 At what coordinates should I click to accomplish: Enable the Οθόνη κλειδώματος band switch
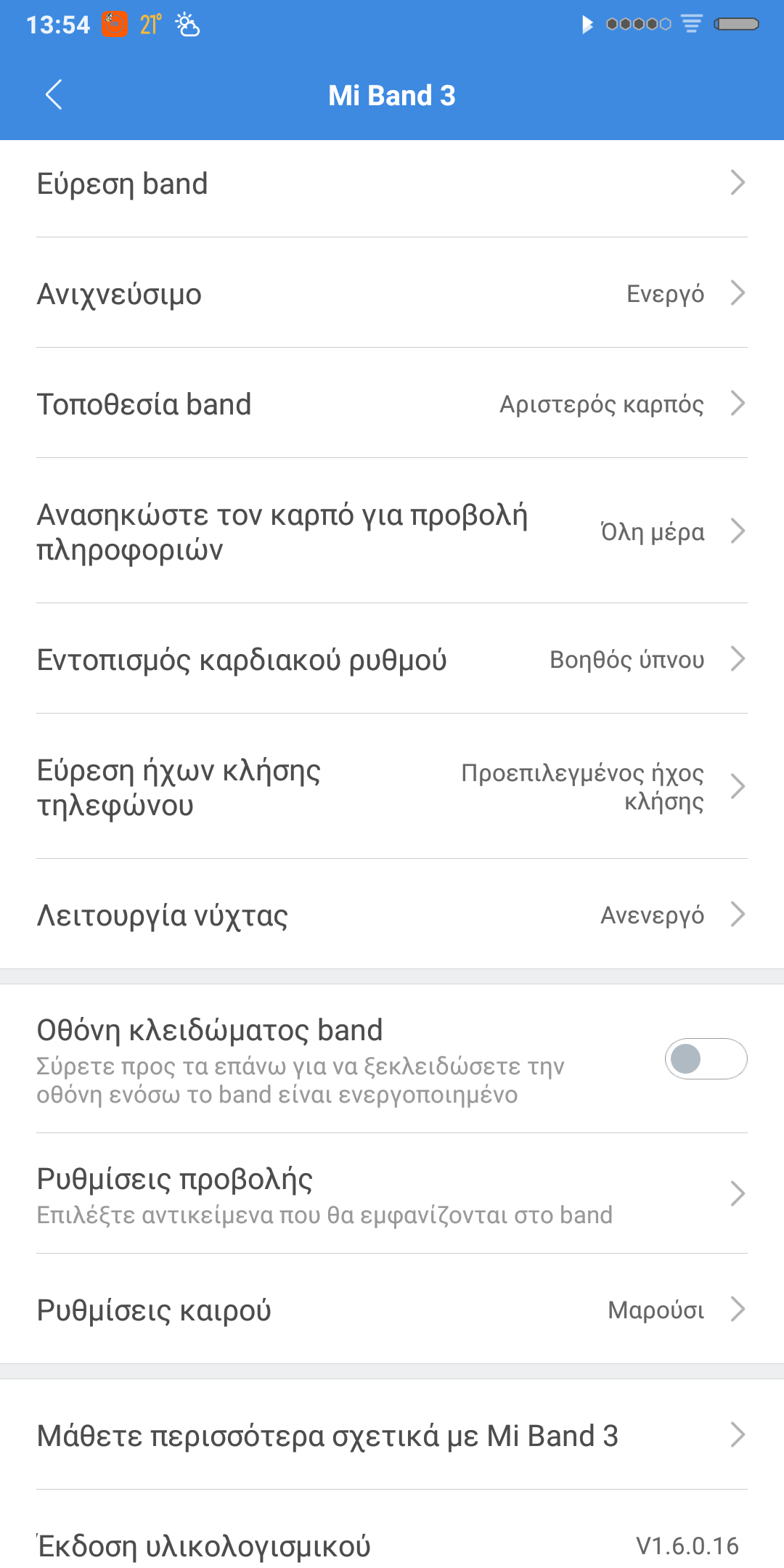tap(705, 1059)
